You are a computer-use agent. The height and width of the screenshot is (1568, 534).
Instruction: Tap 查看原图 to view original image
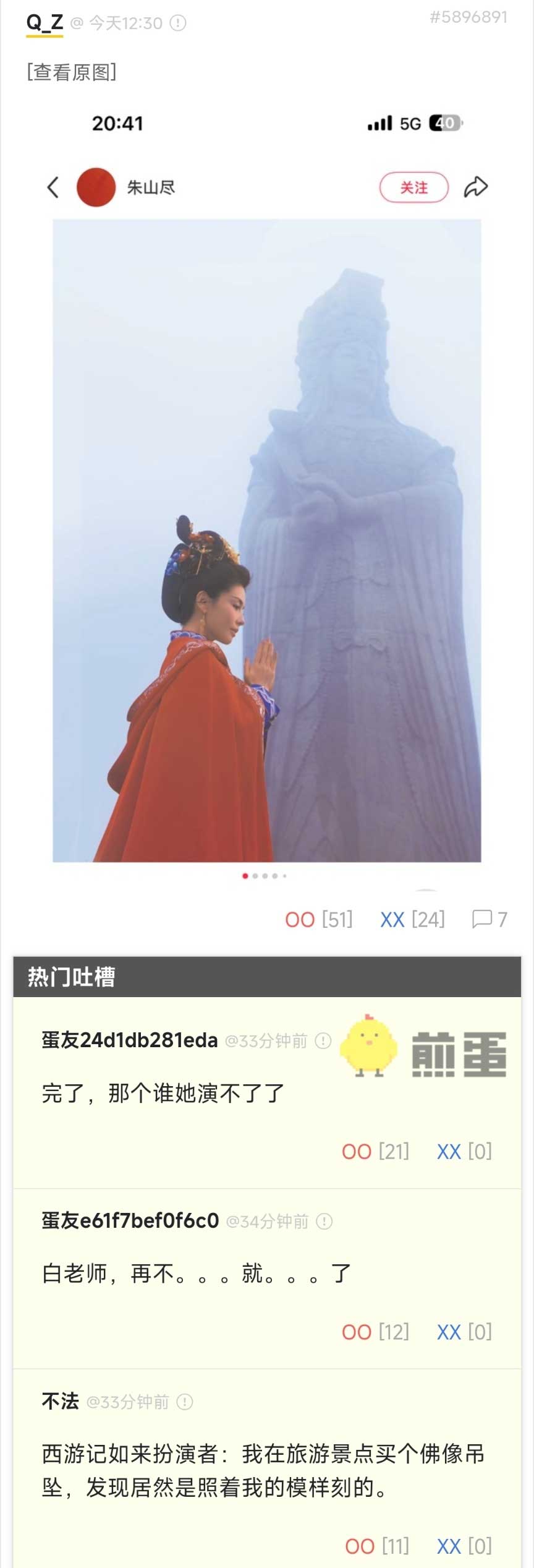72,72
